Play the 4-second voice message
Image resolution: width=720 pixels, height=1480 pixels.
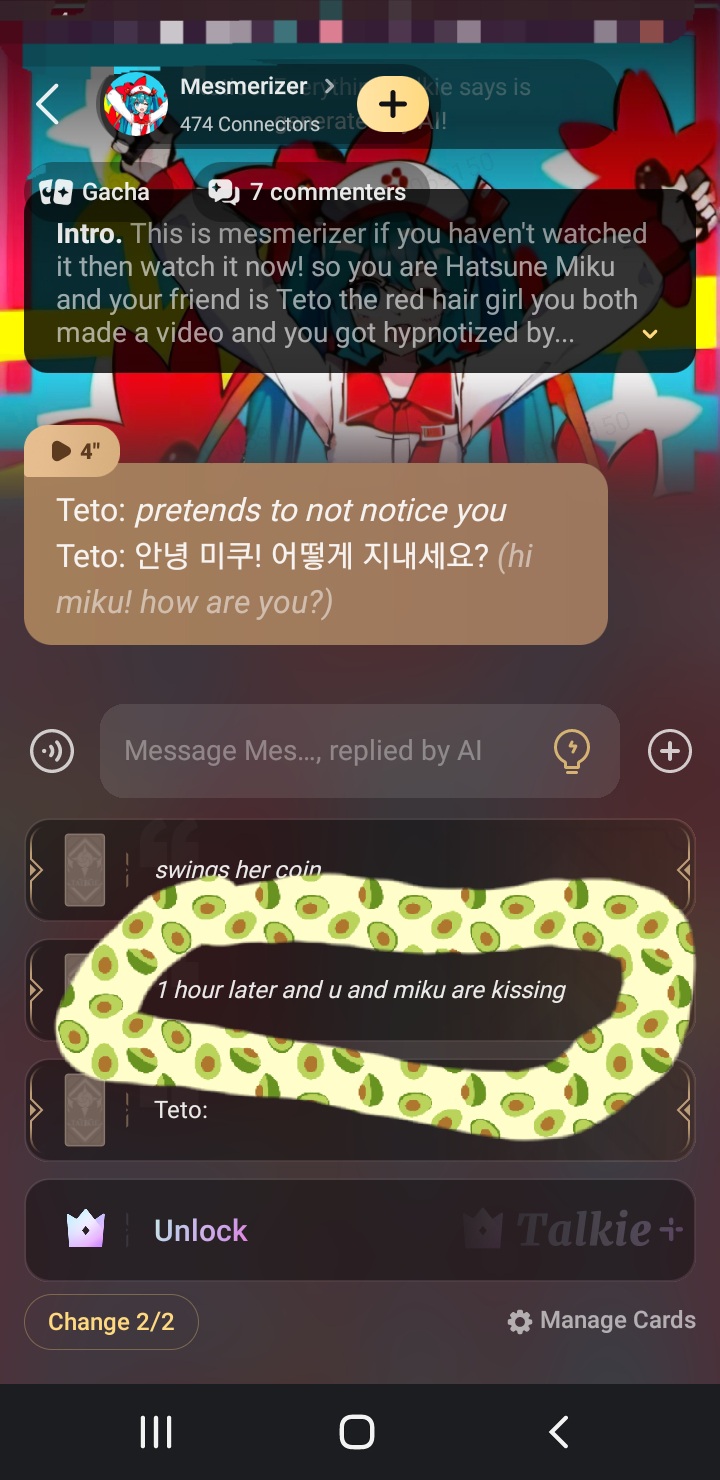(72, 451)
